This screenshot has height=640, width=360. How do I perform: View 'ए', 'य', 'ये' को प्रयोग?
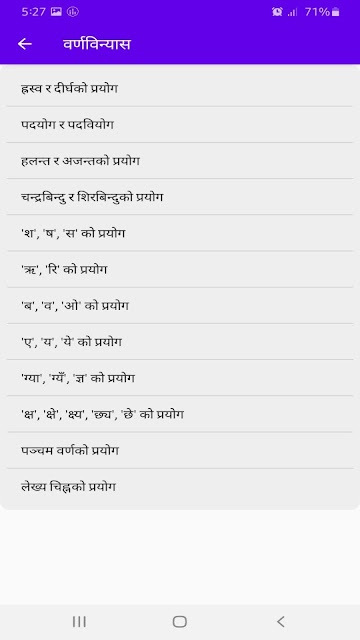click(180, 342)
